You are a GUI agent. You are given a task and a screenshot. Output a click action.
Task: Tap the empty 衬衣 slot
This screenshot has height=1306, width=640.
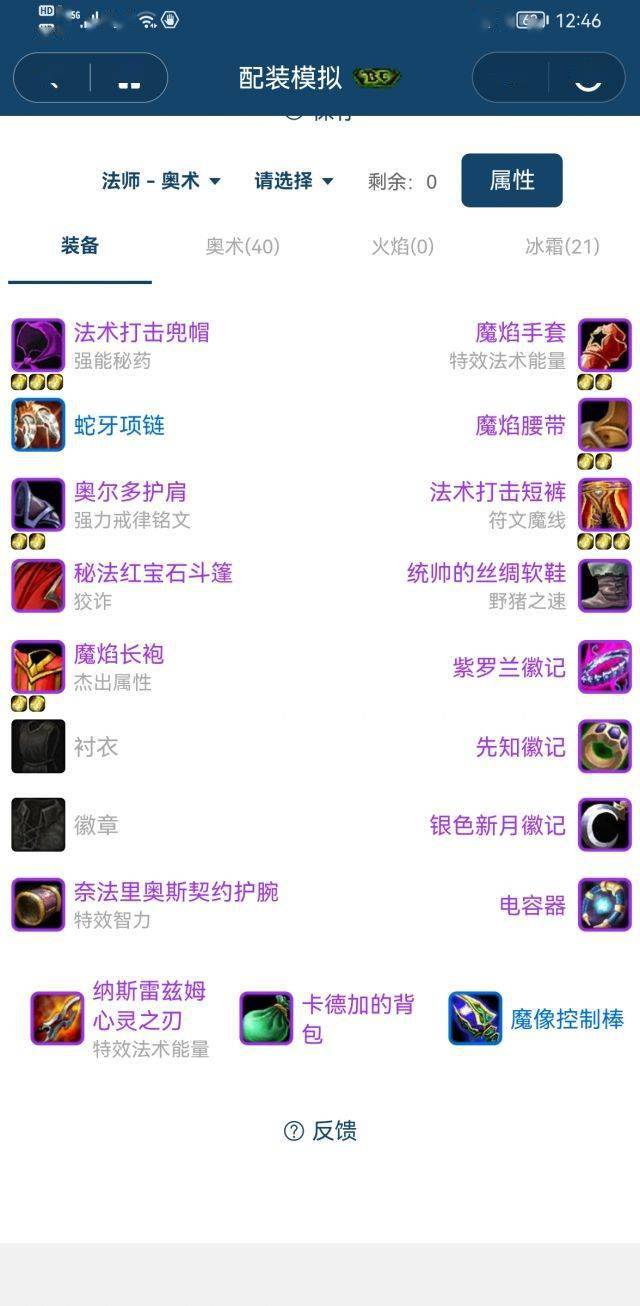click(96, 747)
